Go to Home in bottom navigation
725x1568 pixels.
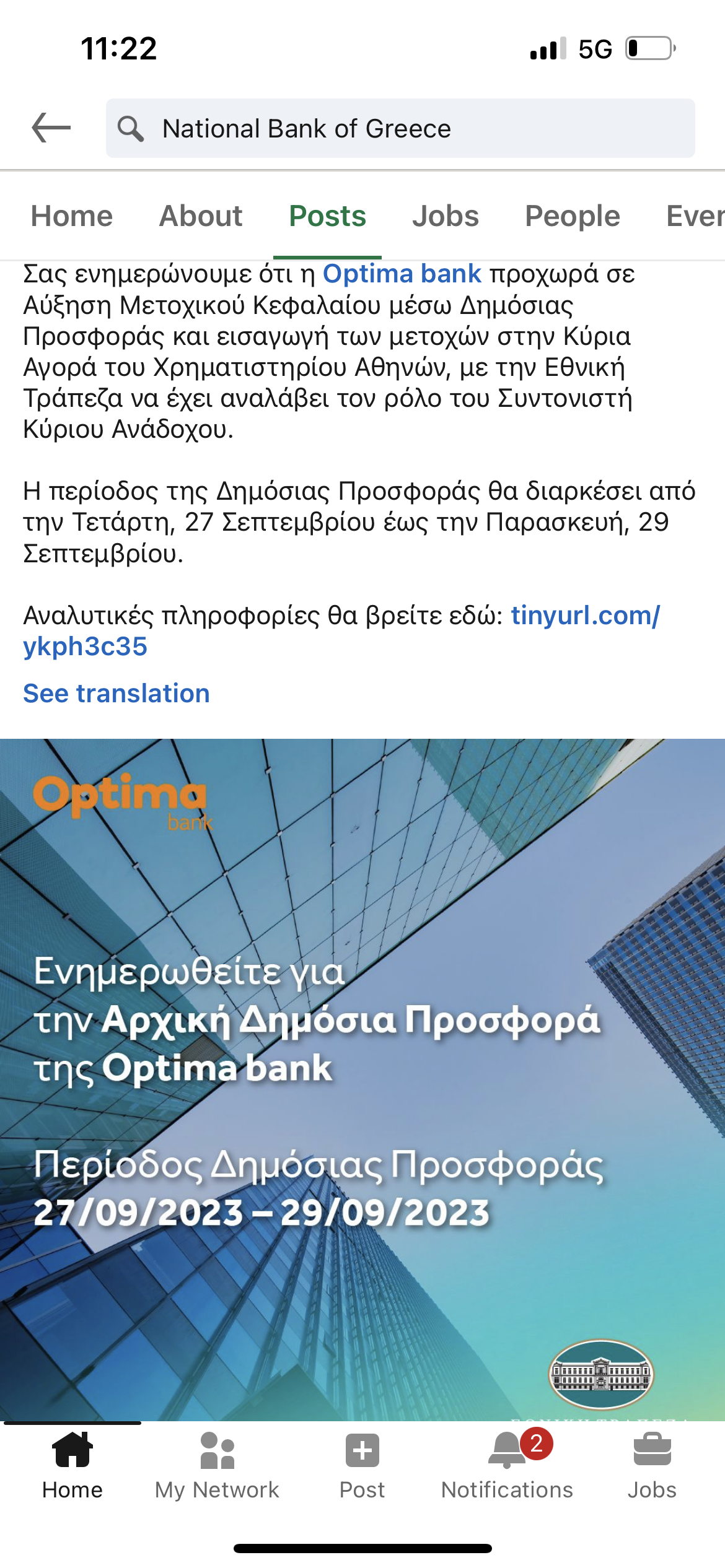[72, 1465]
